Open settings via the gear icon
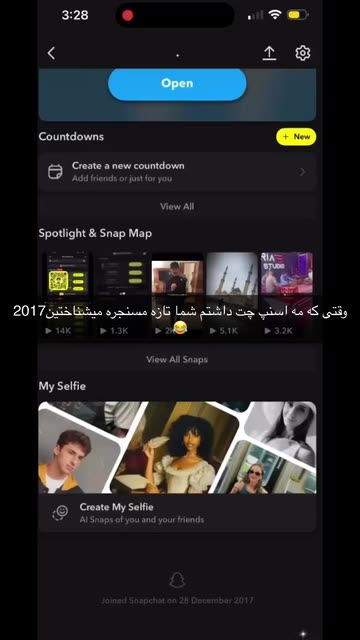The image size is (360, 640). pos(302,53)
